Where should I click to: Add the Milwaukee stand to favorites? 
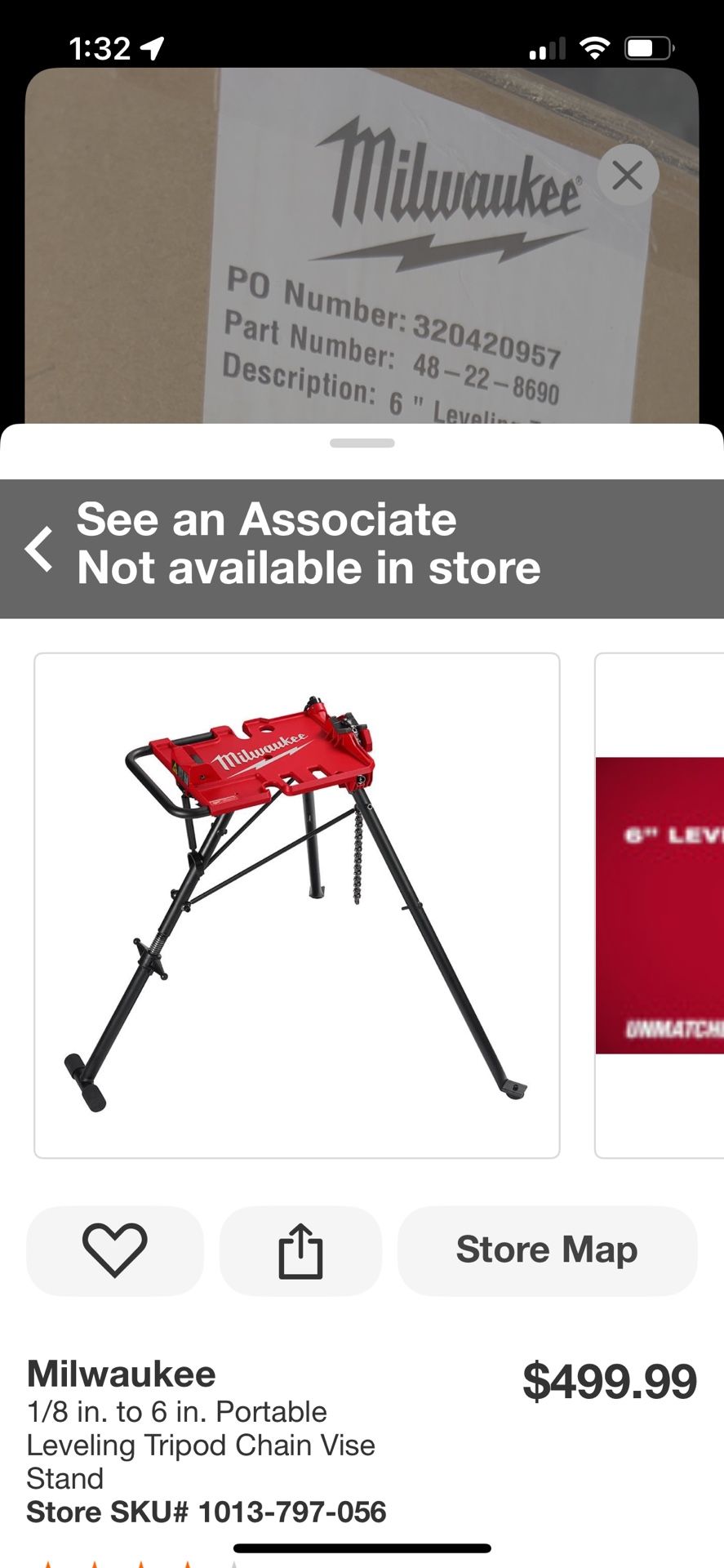[114, 1250]
